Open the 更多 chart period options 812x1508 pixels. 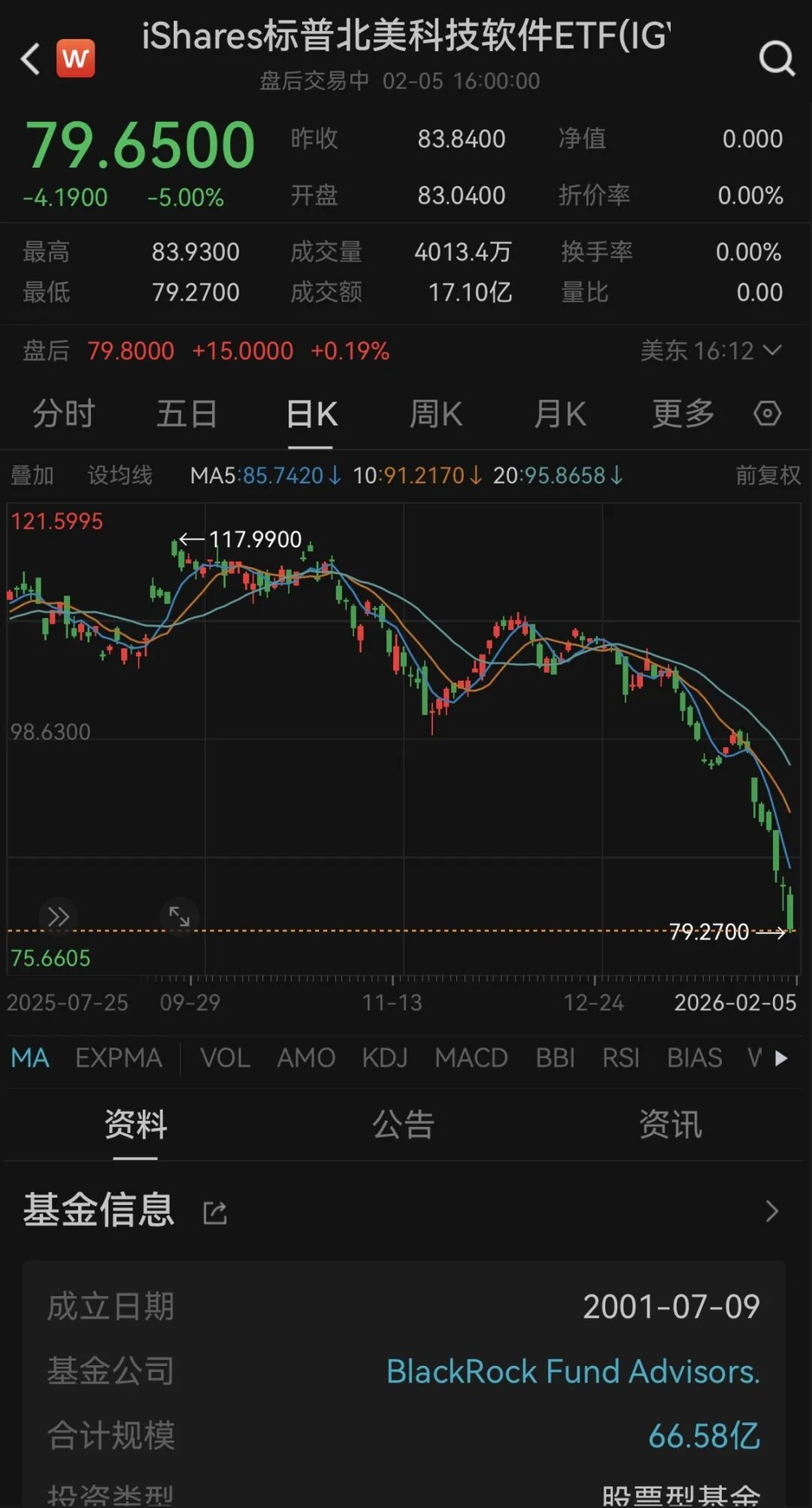[x=683, y=414]
